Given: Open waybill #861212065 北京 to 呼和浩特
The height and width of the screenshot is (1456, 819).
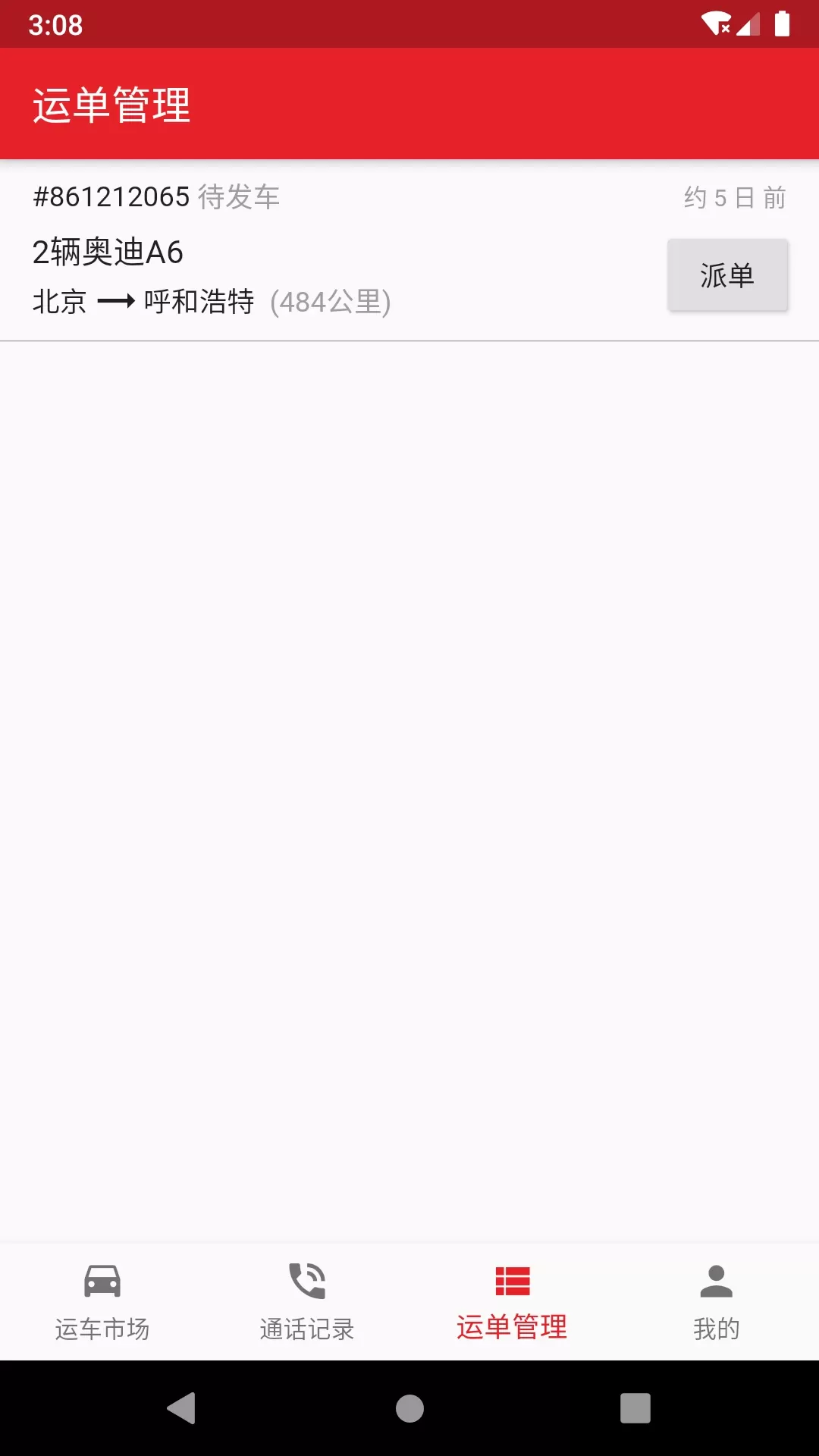Looking at the screenshot, I should click(409, 250).
